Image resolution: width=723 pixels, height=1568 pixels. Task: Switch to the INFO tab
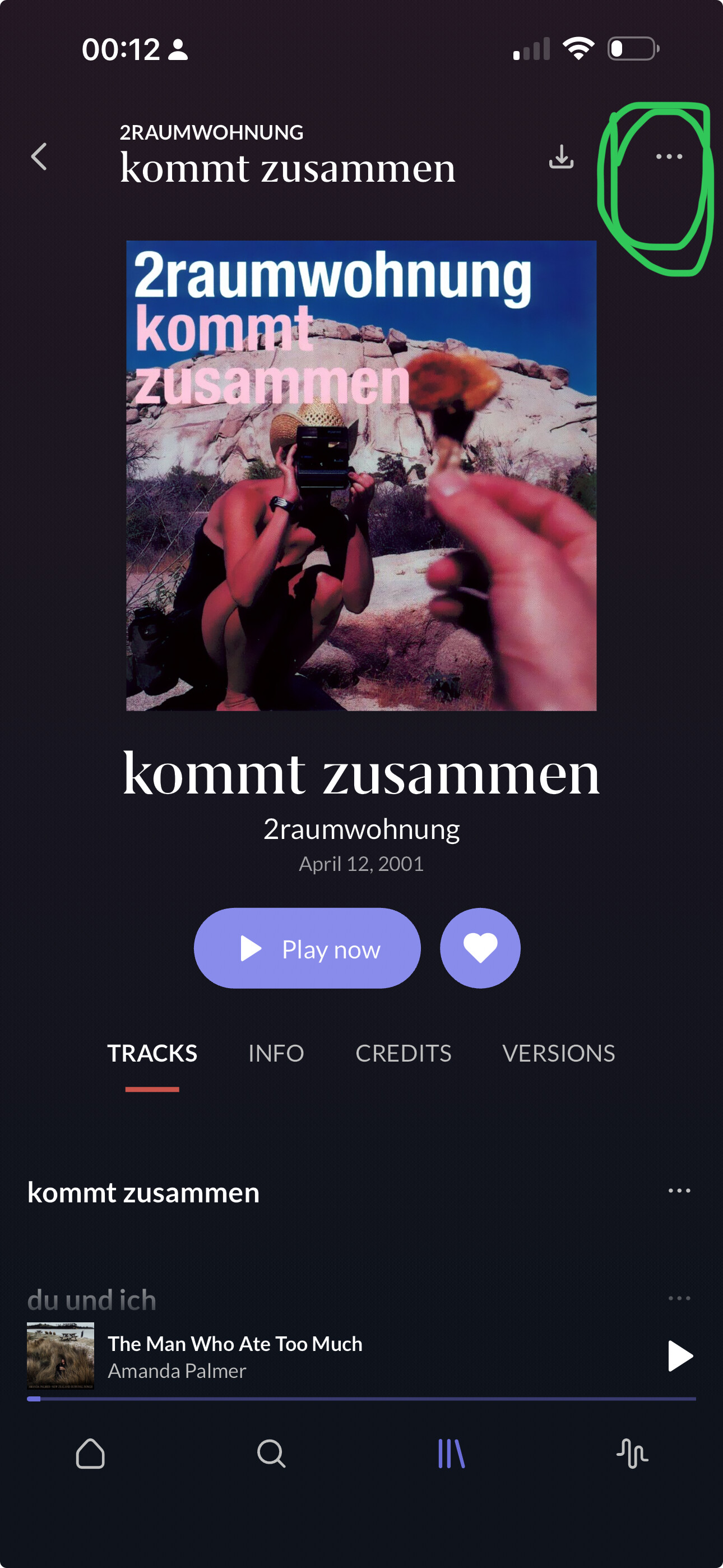pos(276,1053)
